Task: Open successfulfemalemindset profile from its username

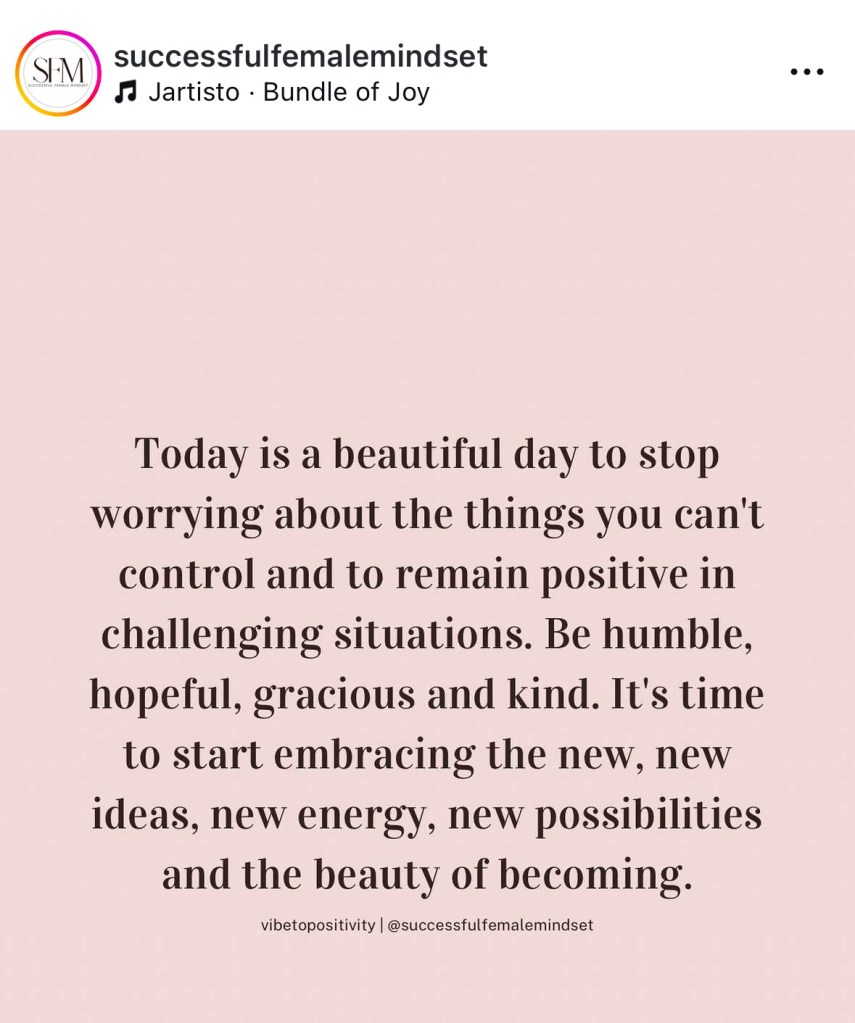Action: point(300,56)
